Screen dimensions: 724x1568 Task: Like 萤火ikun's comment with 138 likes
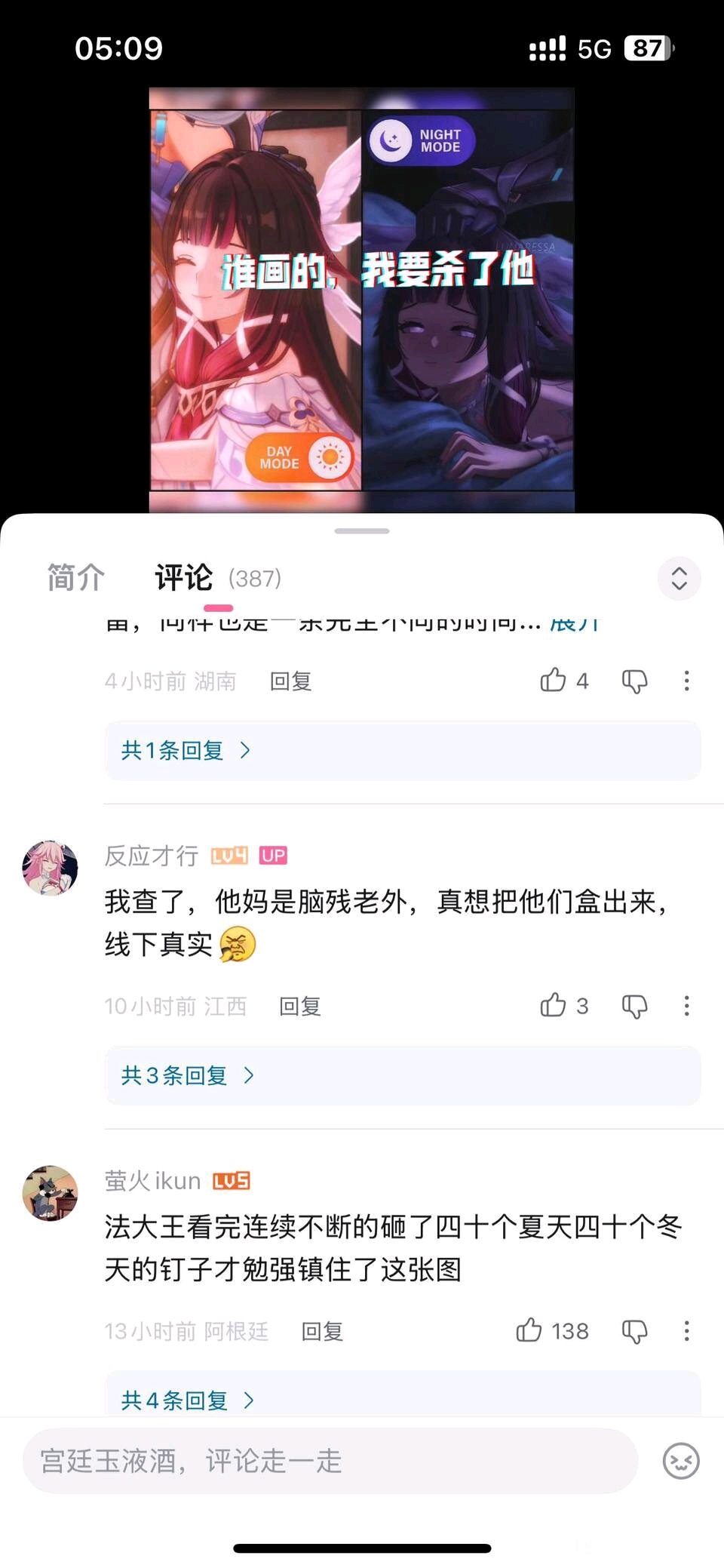tap(529, 1330)
